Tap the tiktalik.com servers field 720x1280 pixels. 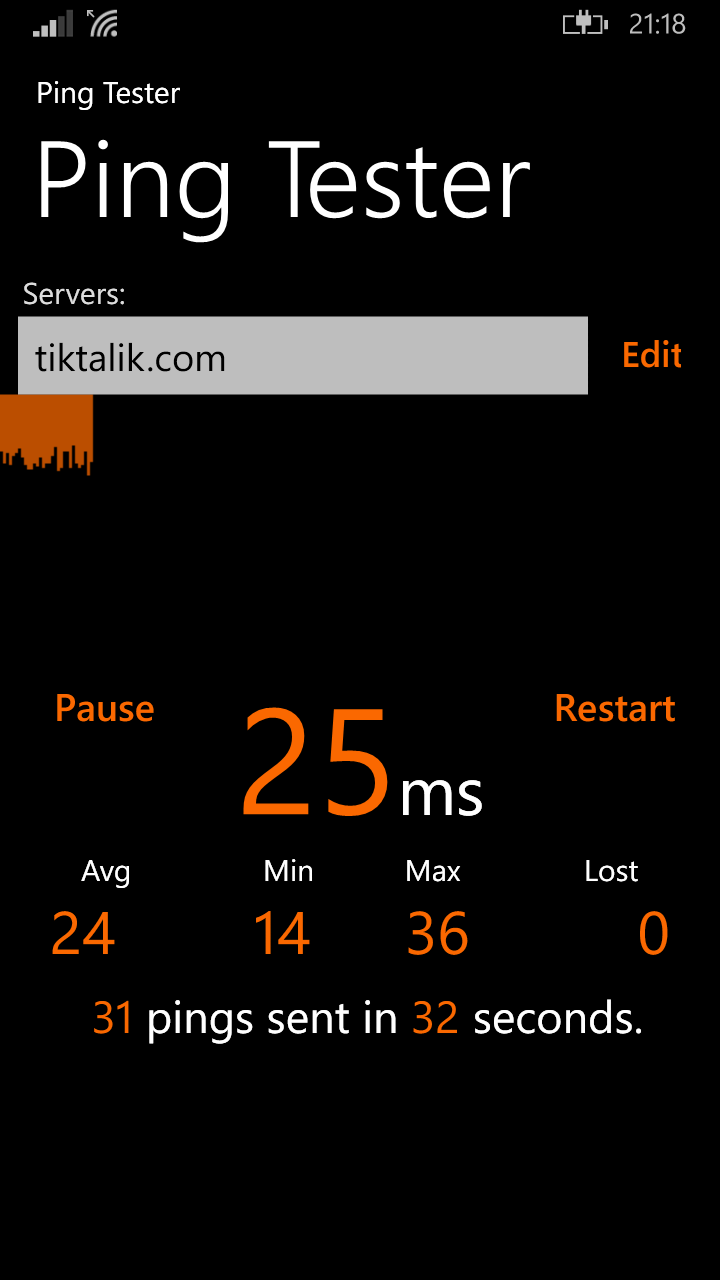pos(303,356)
